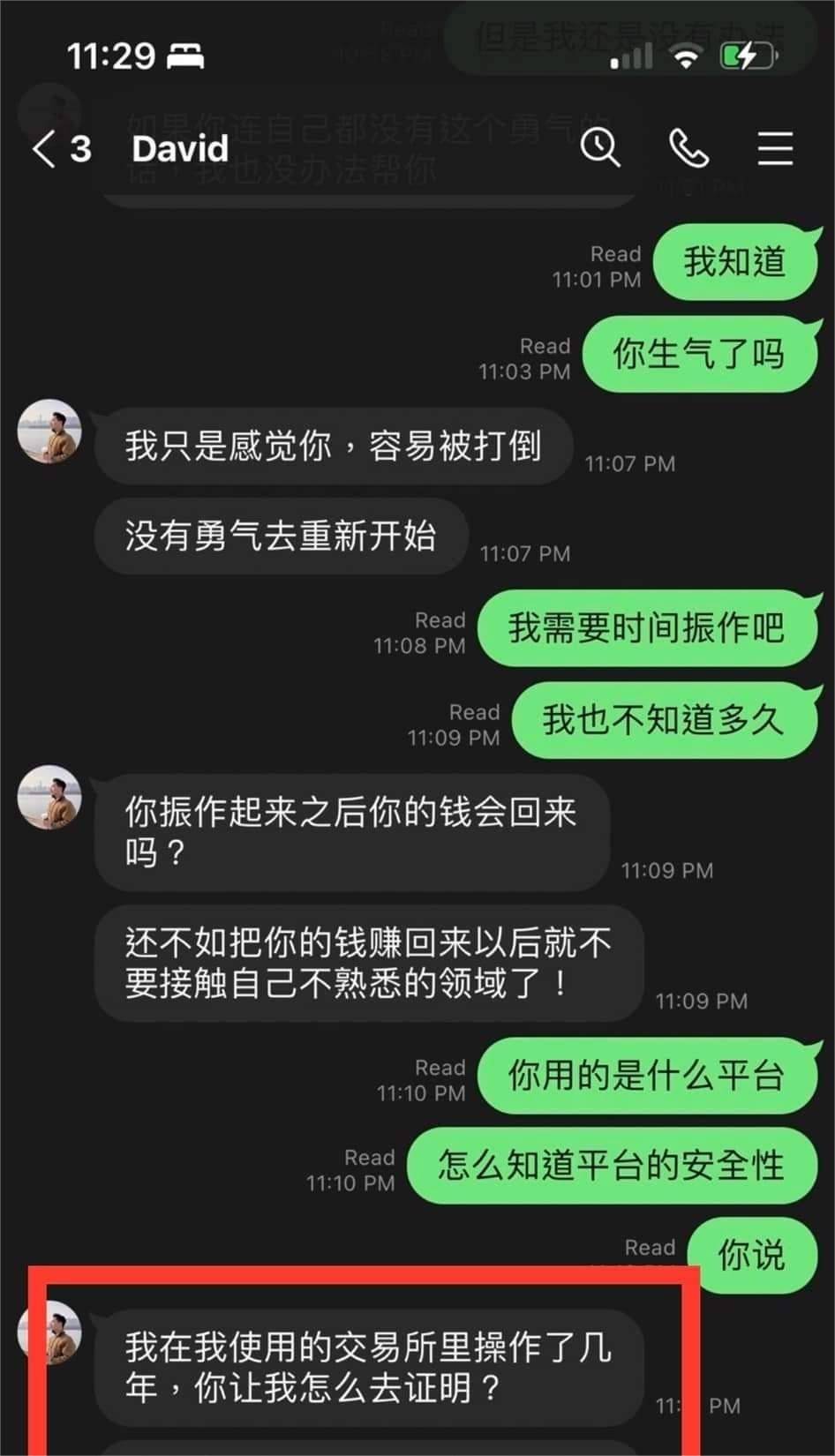The width and height of the screenshot is (835, 1456).
Task: Go back to the chat list
Action: pyautogui.click(x=46, y=148)
